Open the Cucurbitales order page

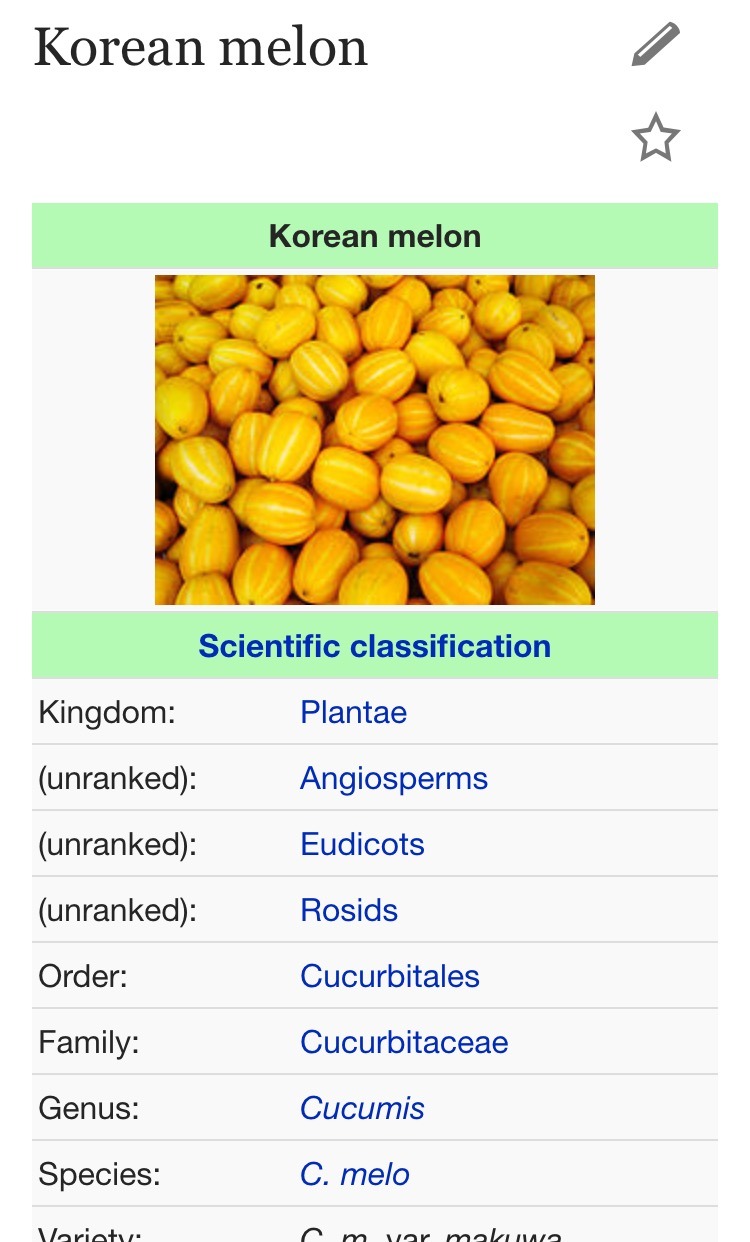(389, 977)
